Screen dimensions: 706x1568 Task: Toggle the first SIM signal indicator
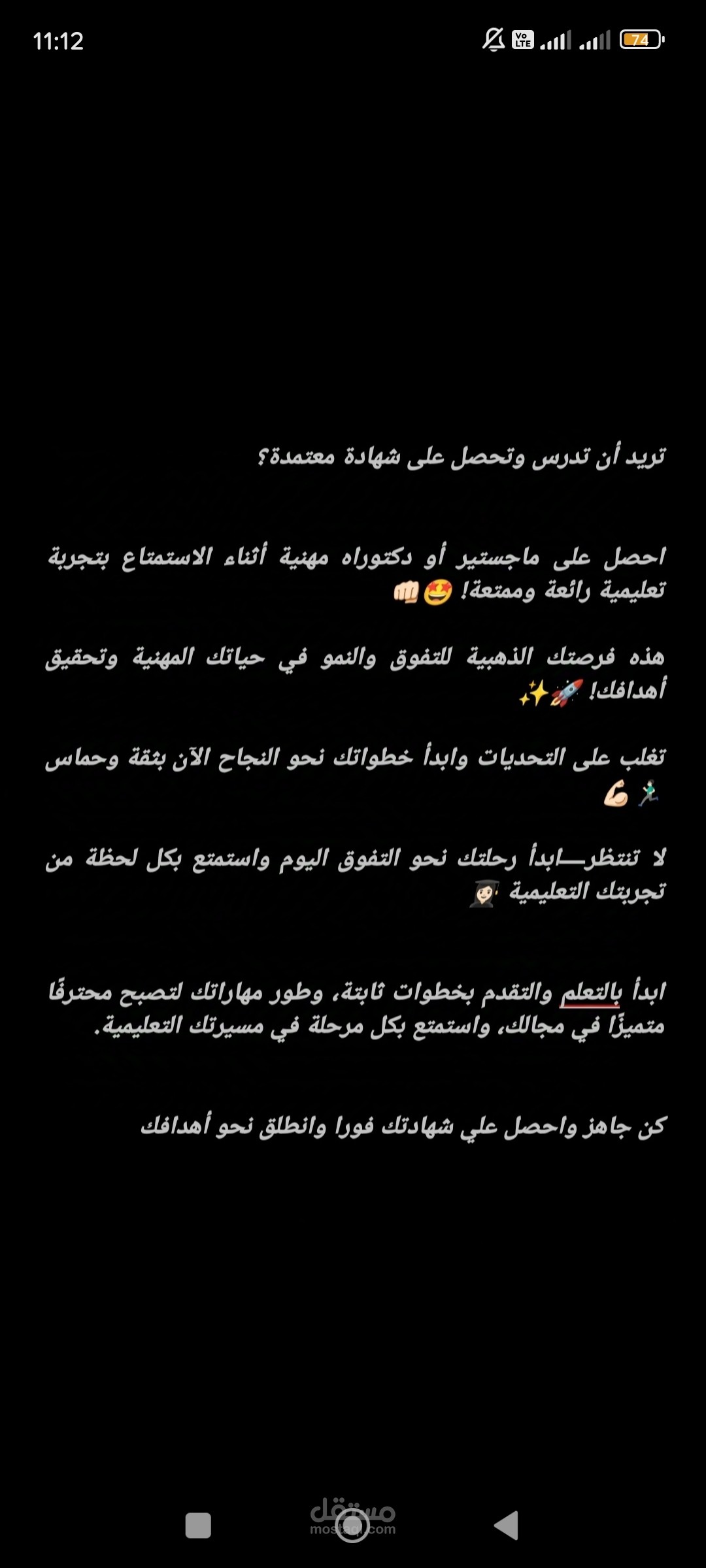click(x=556, y=39)
